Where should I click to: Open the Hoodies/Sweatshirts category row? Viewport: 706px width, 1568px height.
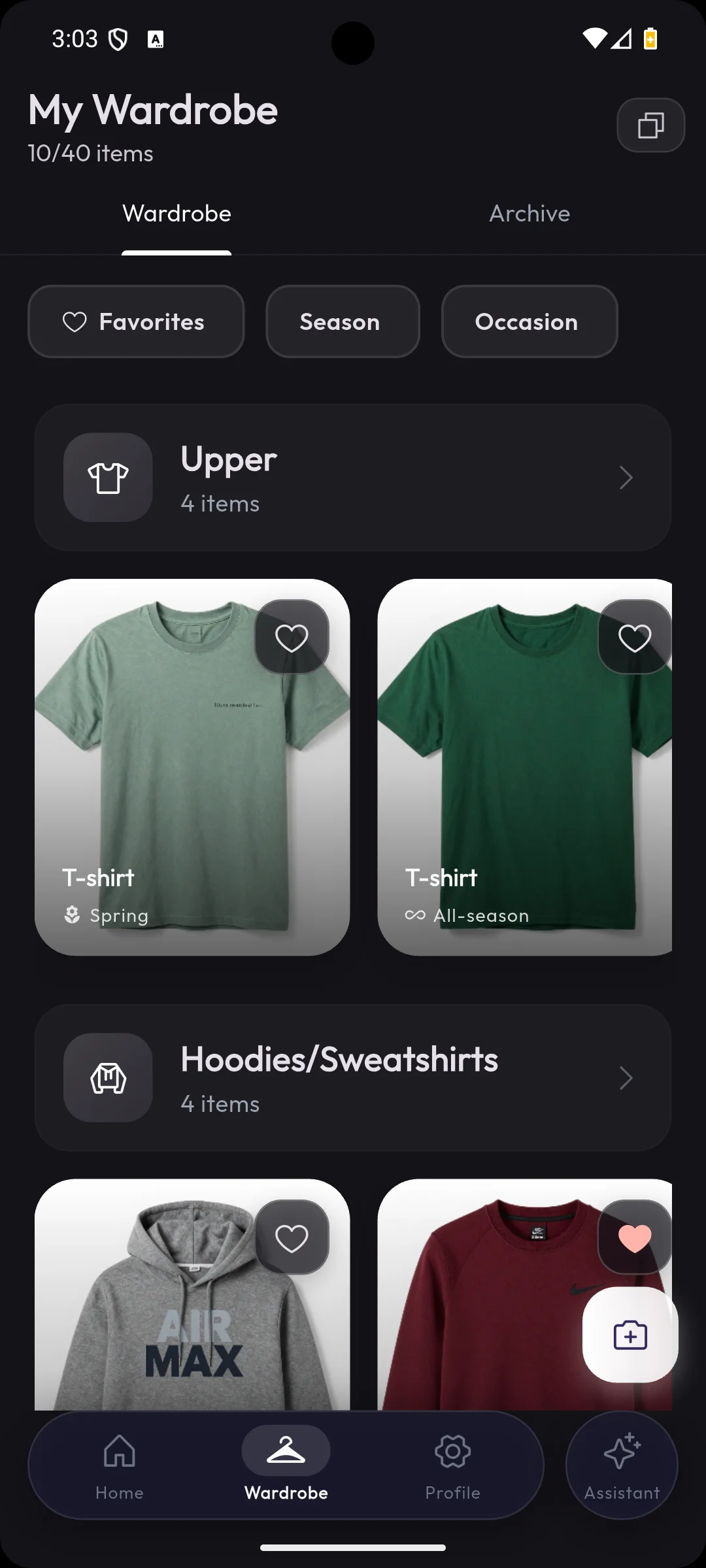pos(353,1078)
